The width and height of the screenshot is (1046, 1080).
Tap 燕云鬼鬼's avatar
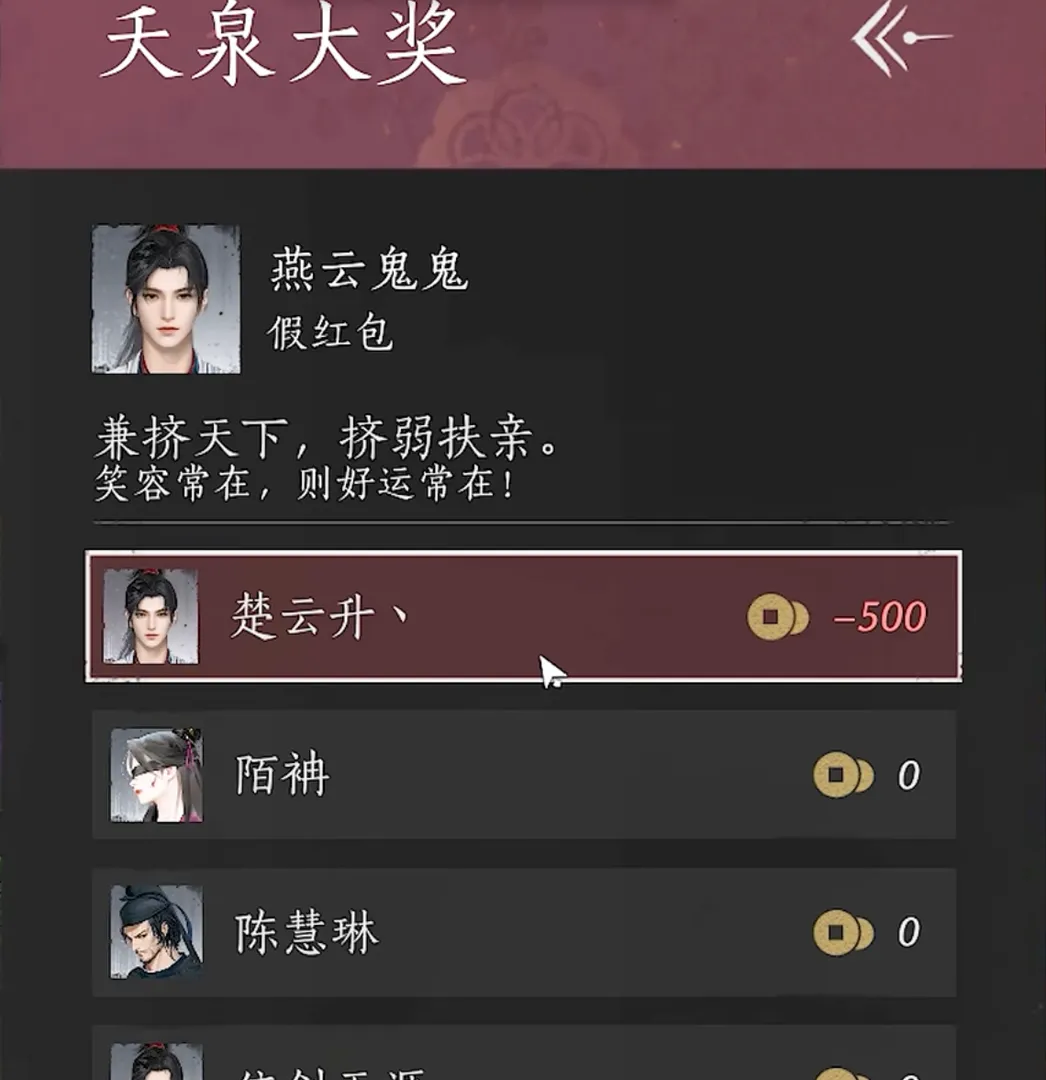(x=166, y=299)
